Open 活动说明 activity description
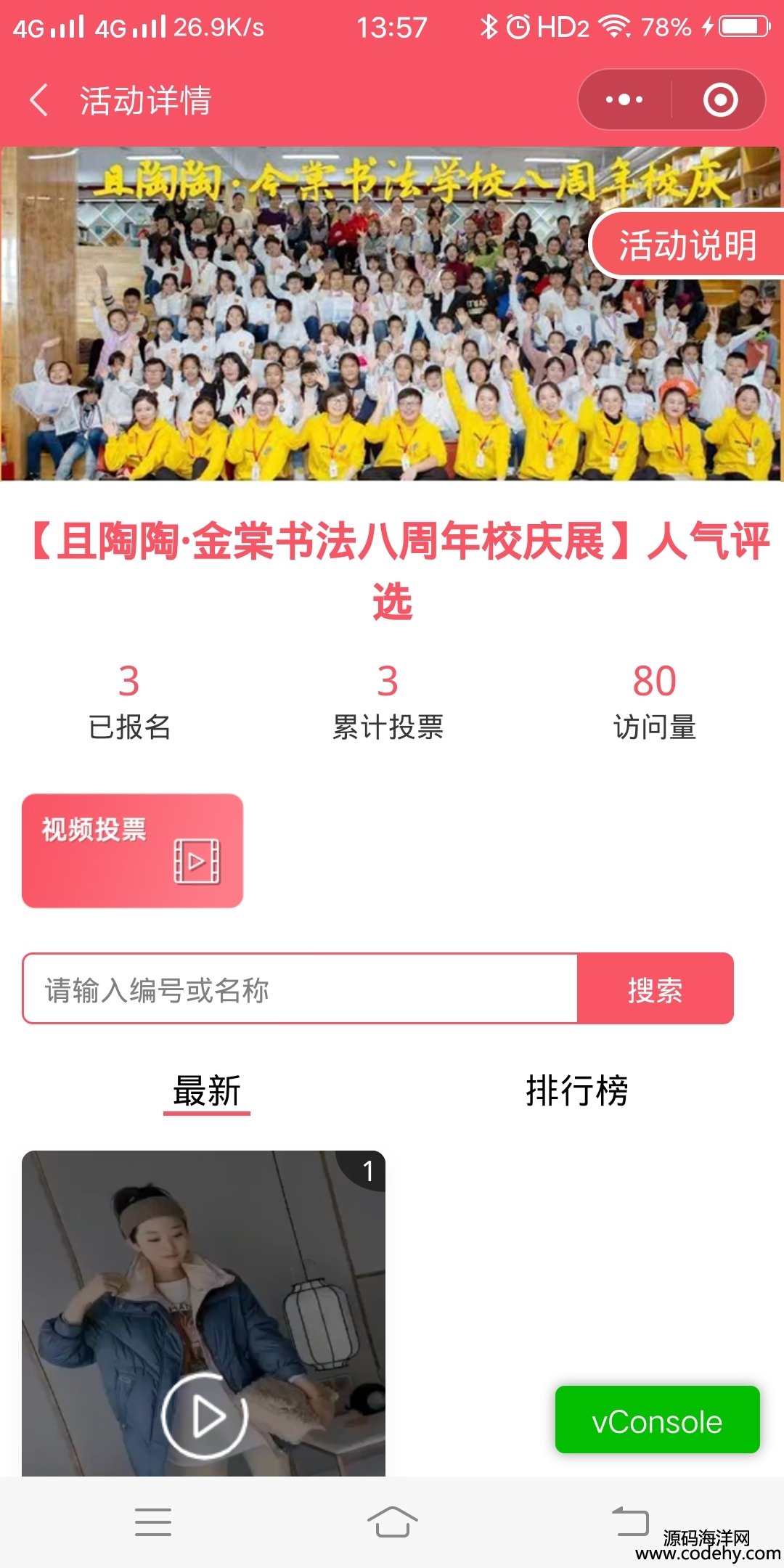784x1568 pixels. (687, 245)
